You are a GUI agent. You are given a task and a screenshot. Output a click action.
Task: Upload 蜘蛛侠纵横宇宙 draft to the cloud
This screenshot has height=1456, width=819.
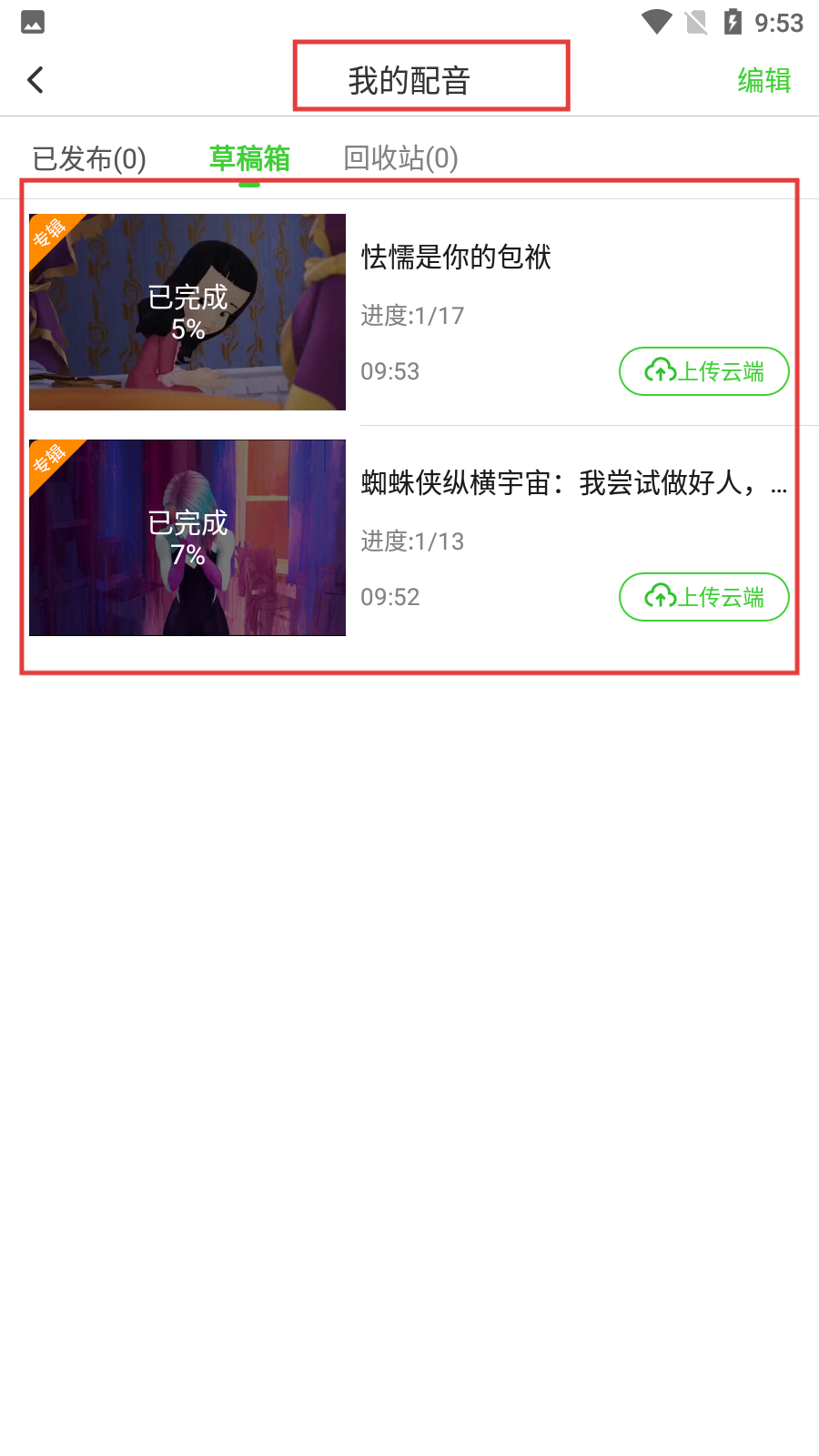pyautogui.click(x=704, y=597)
